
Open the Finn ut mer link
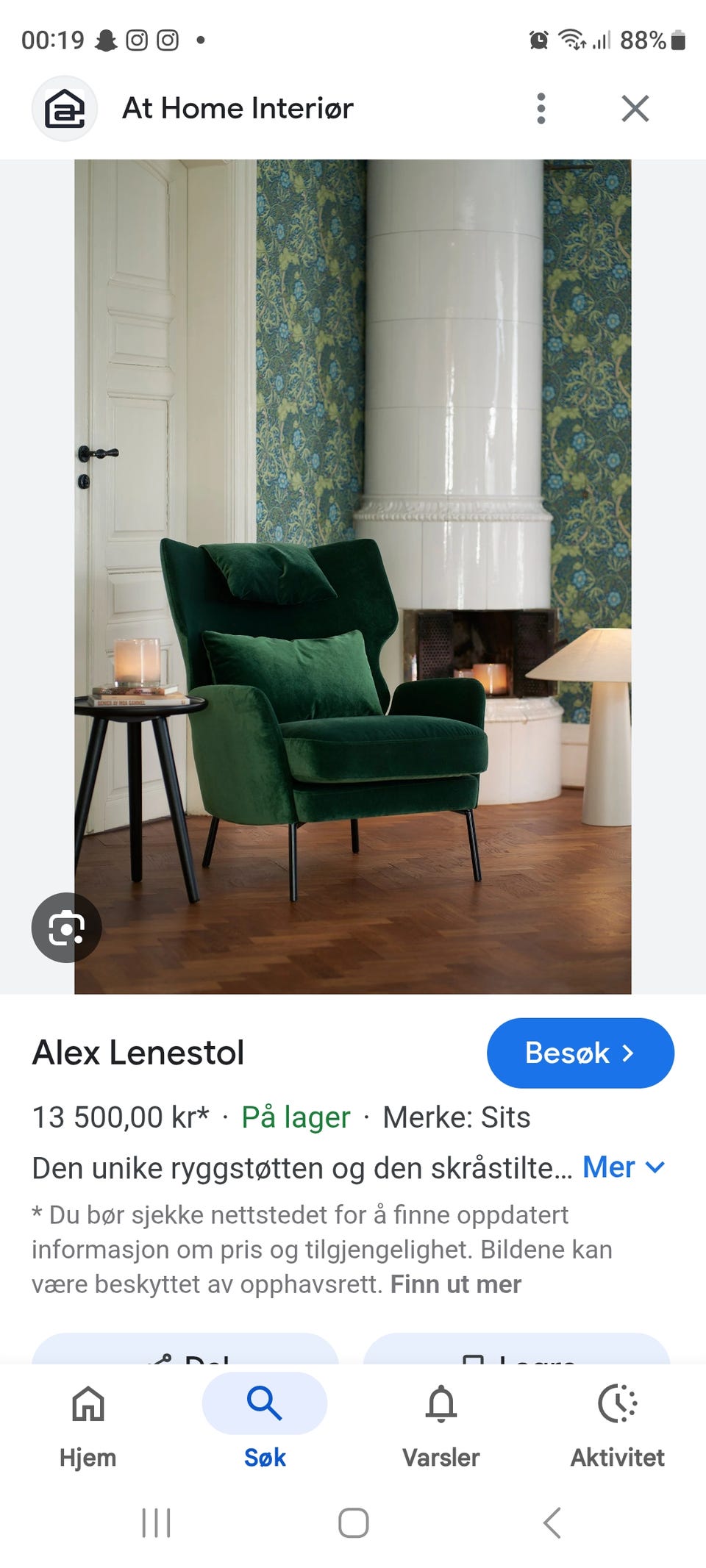(456, 1284)
